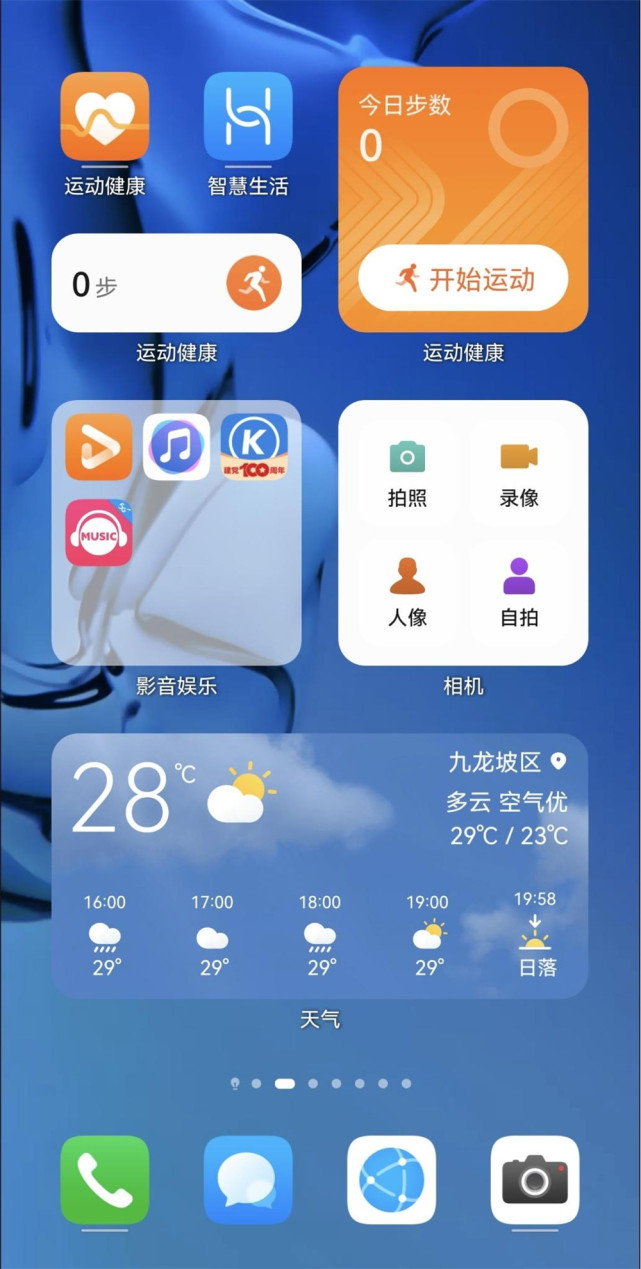Open the 运动健康 app icon
Viewport: 641px width, 1269px height.
click(105, 117)
